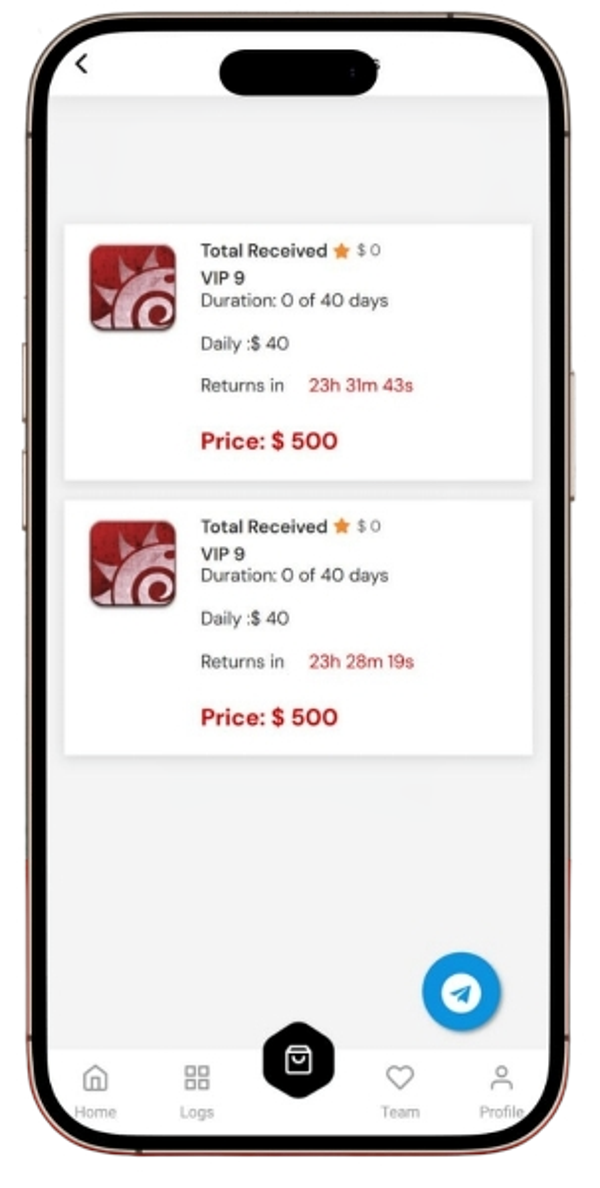Open the Profile tab
Viewport: 600px width, 1188px height.
(x=501, y=1089)
